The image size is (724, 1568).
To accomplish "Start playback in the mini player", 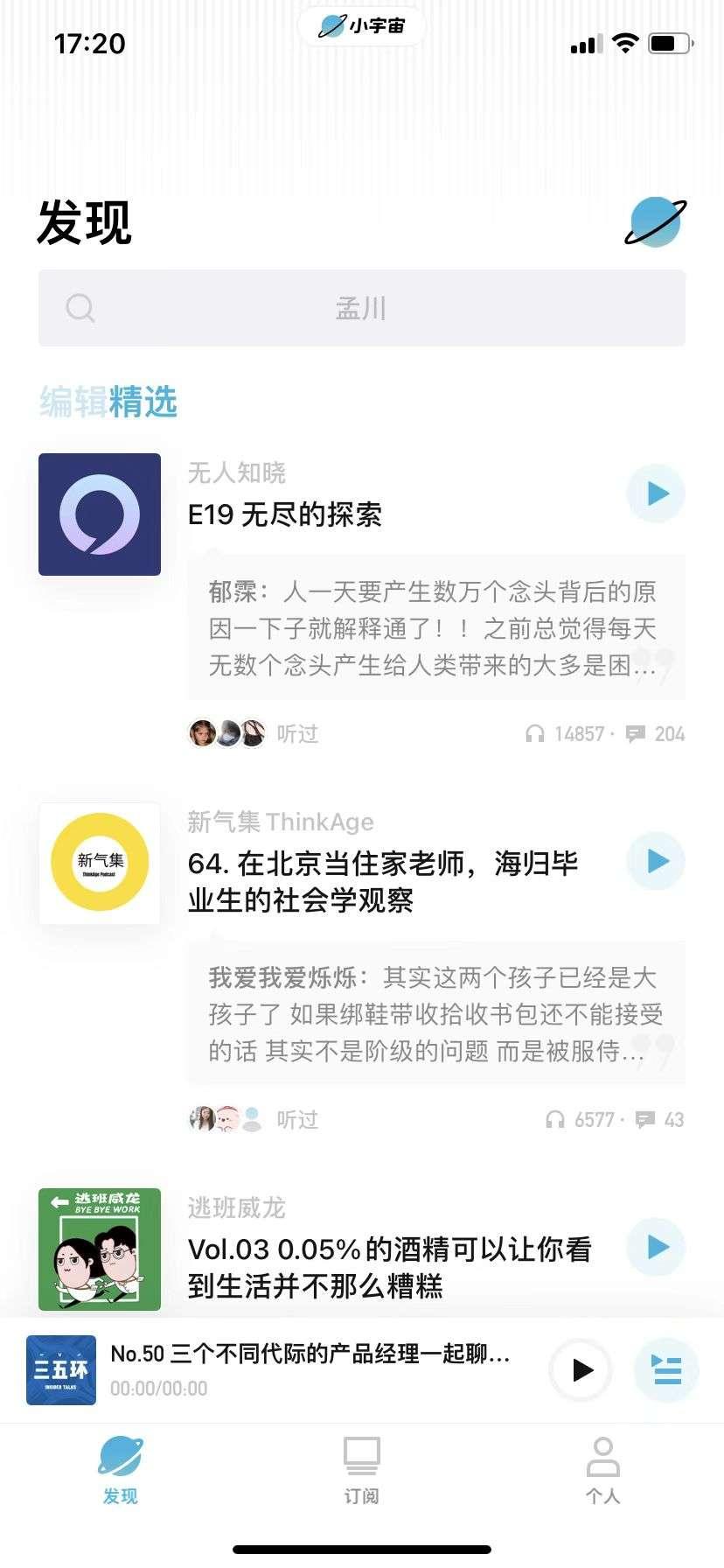I will coord(581,1369).
